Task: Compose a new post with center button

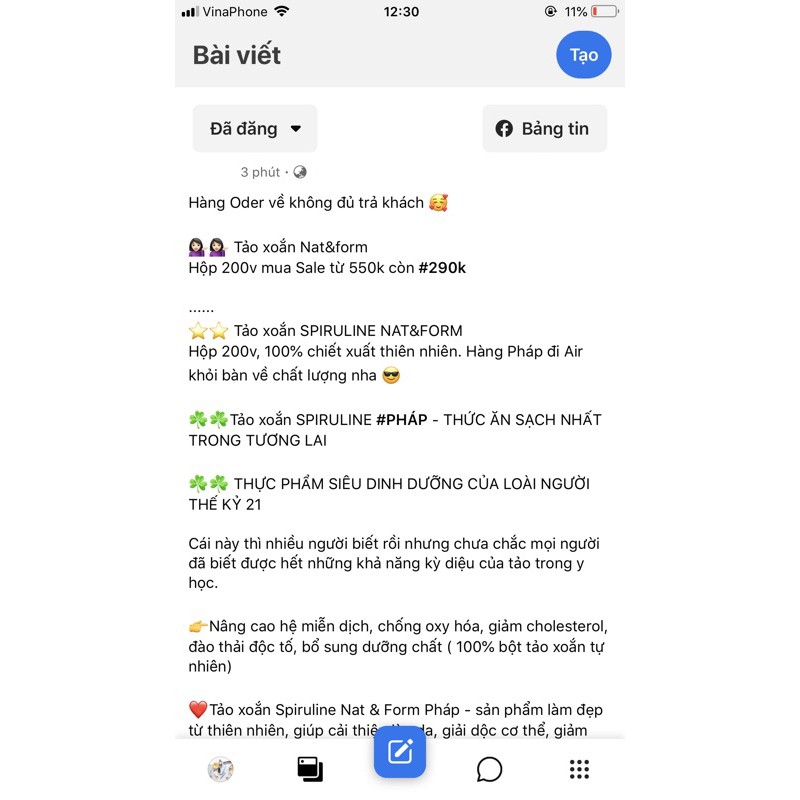Action: [400, 752]
